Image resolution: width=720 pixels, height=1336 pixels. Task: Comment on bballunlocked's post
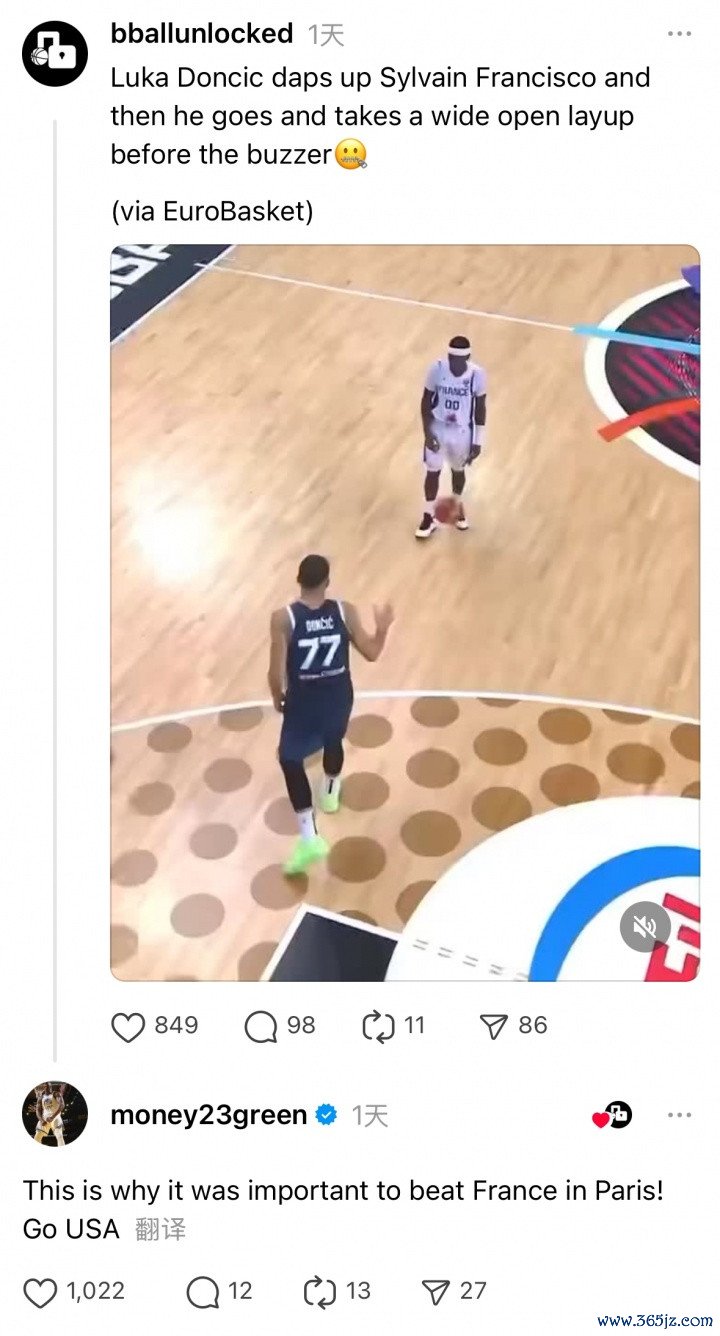click(261, 1026)
